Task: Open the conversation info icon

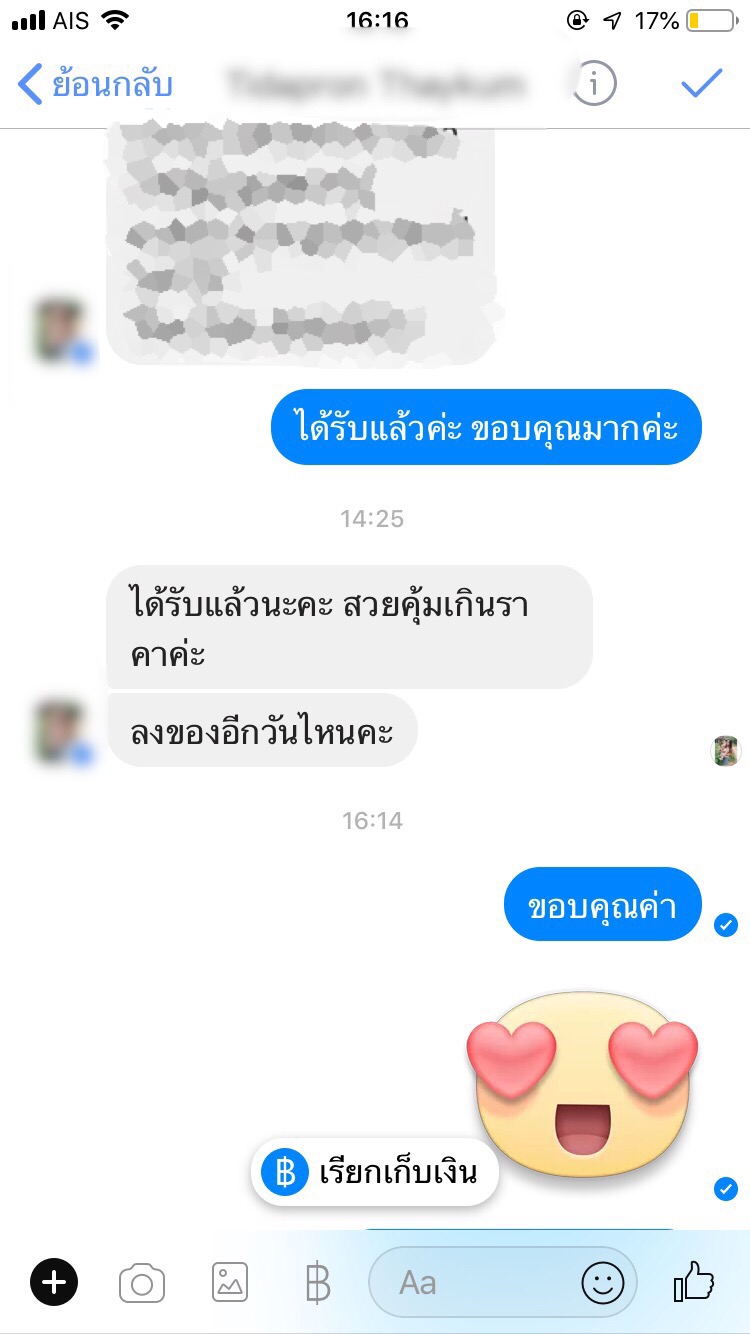Action: (x=594, y=84)
